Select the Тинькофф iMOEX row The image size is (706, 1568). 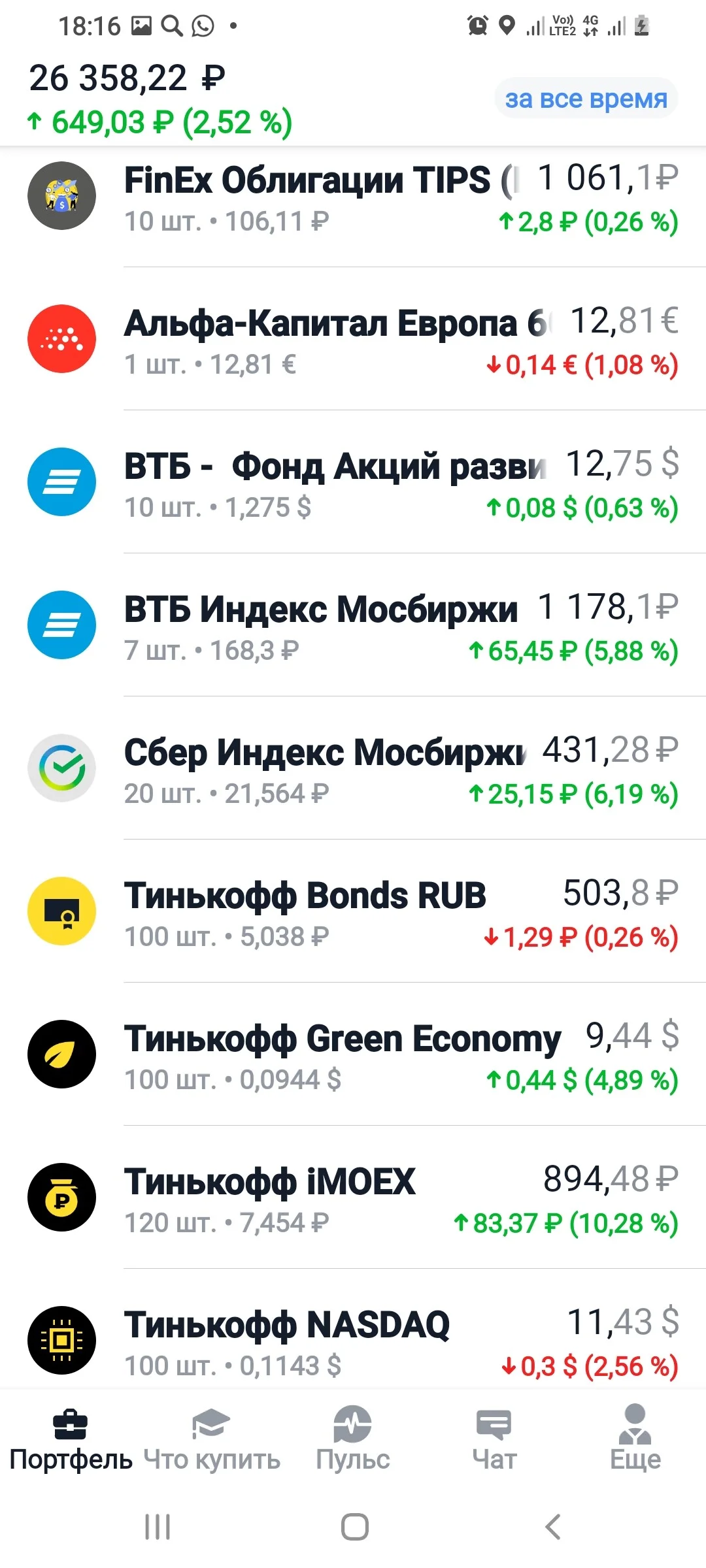pos(353,1197)
